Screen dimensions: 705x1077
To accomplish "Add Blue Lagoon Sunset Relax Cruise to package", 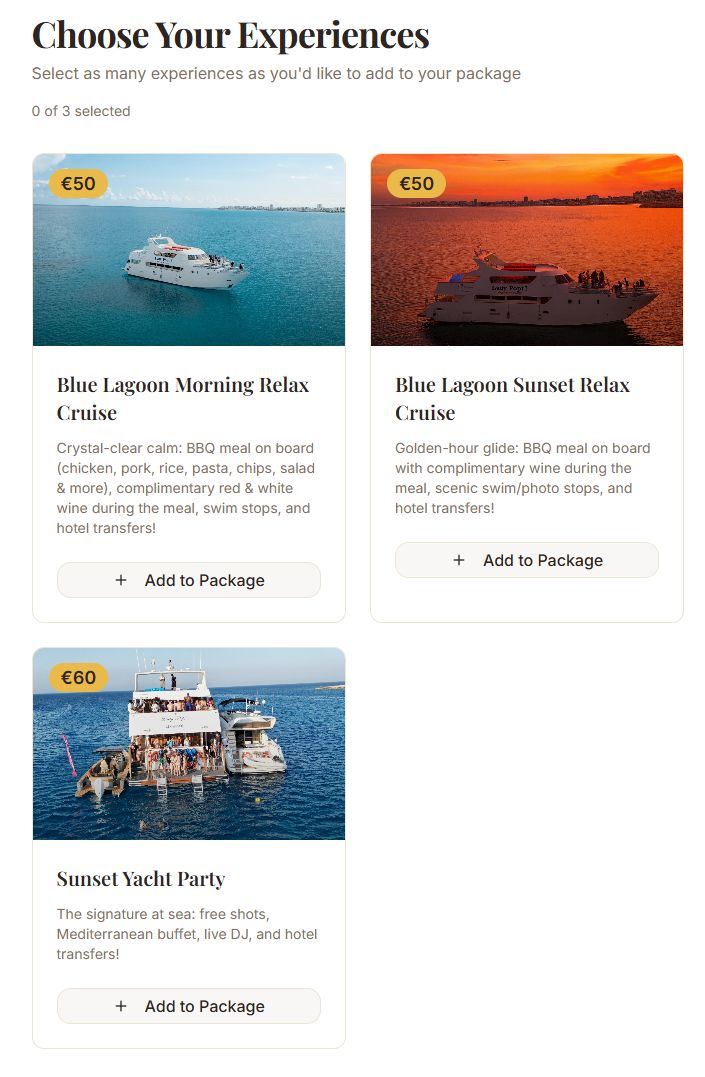I will (x=527, y=560).
